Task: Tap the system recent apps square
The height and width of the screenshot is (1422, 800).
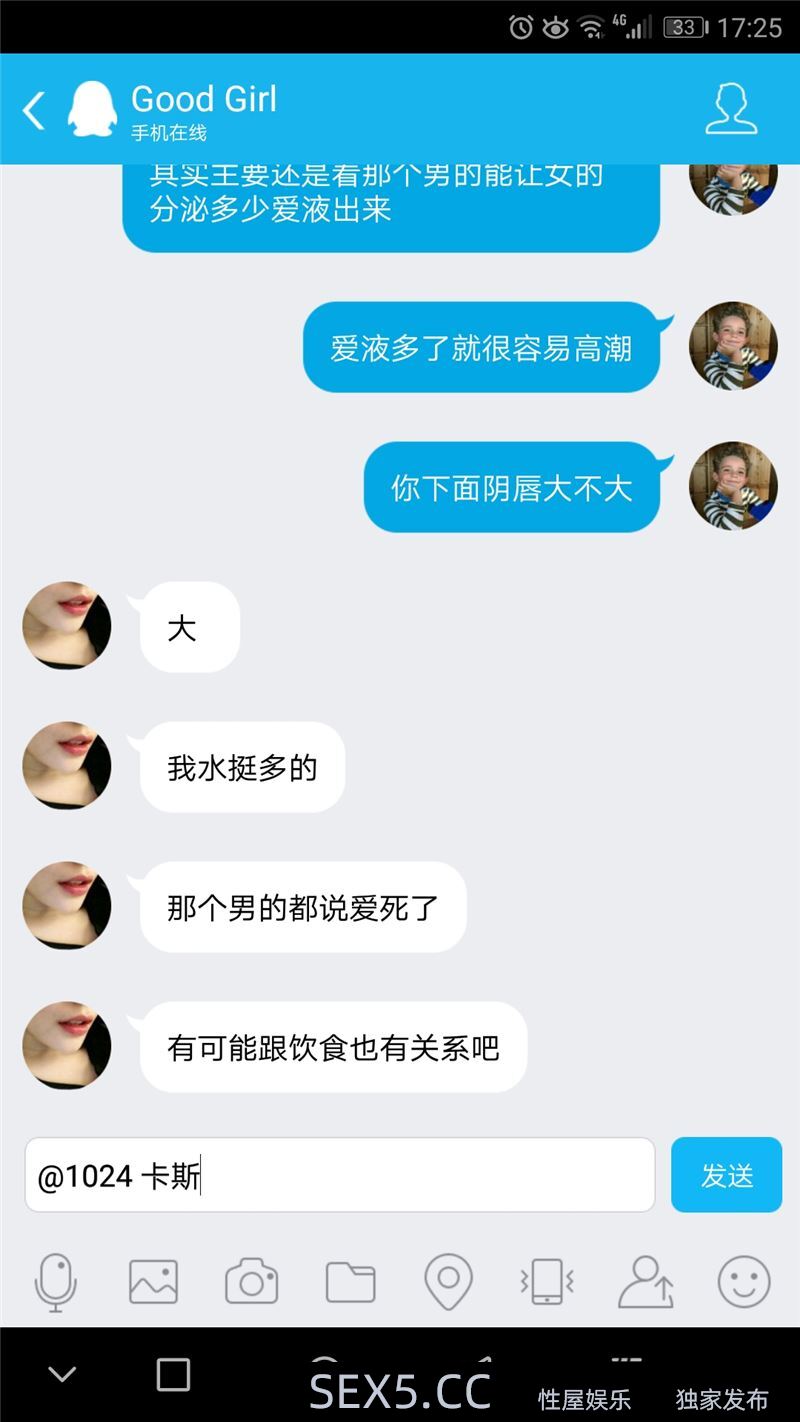Action: click(173, 1374)
